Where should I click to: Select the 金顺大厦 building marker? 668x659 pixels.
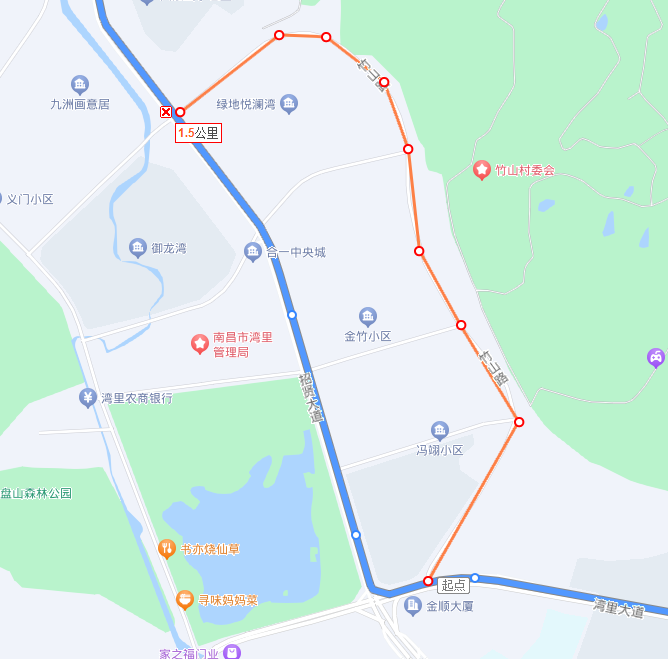click(412, 605)
